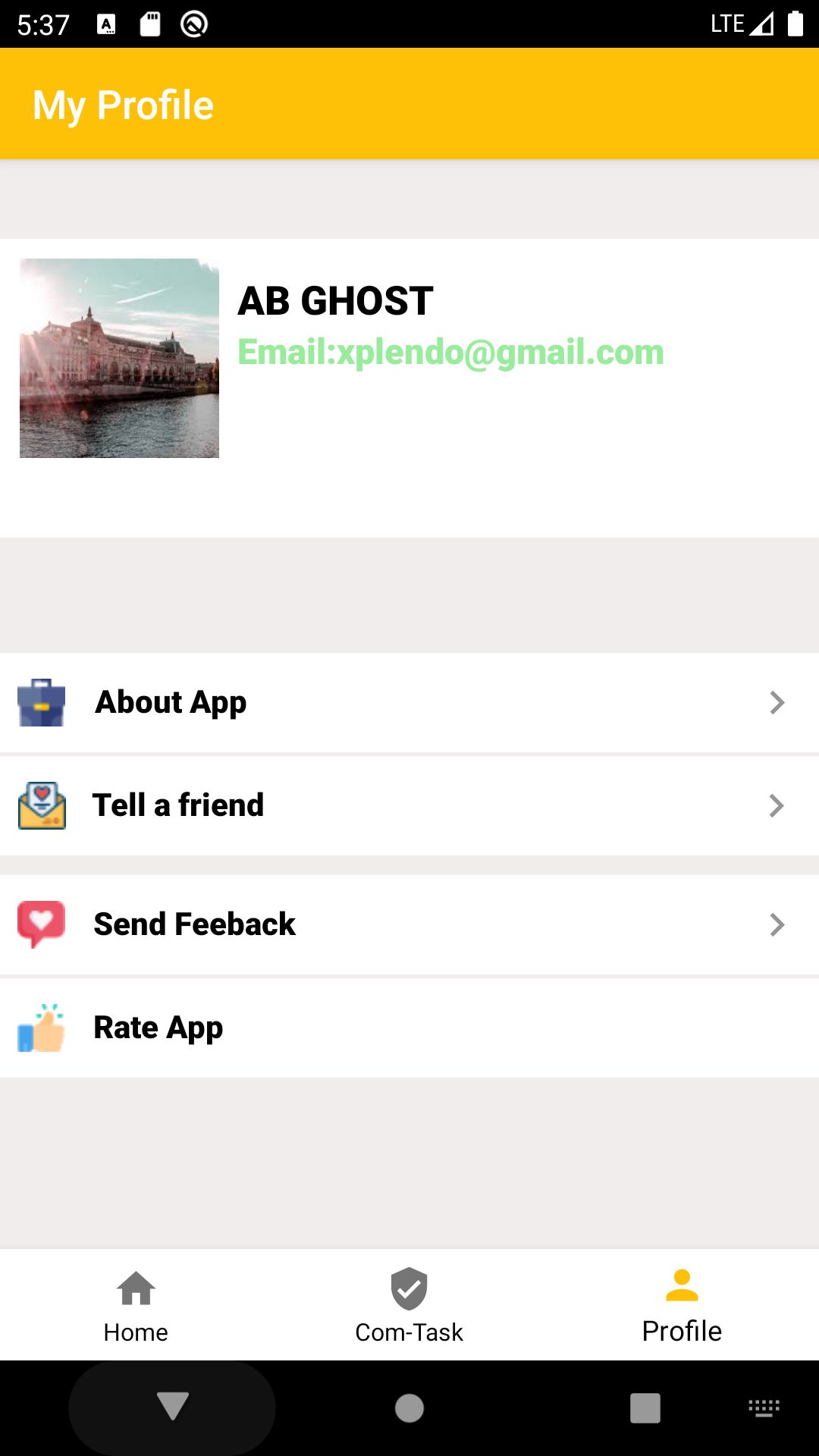Open the About App row

click(409, 702)
